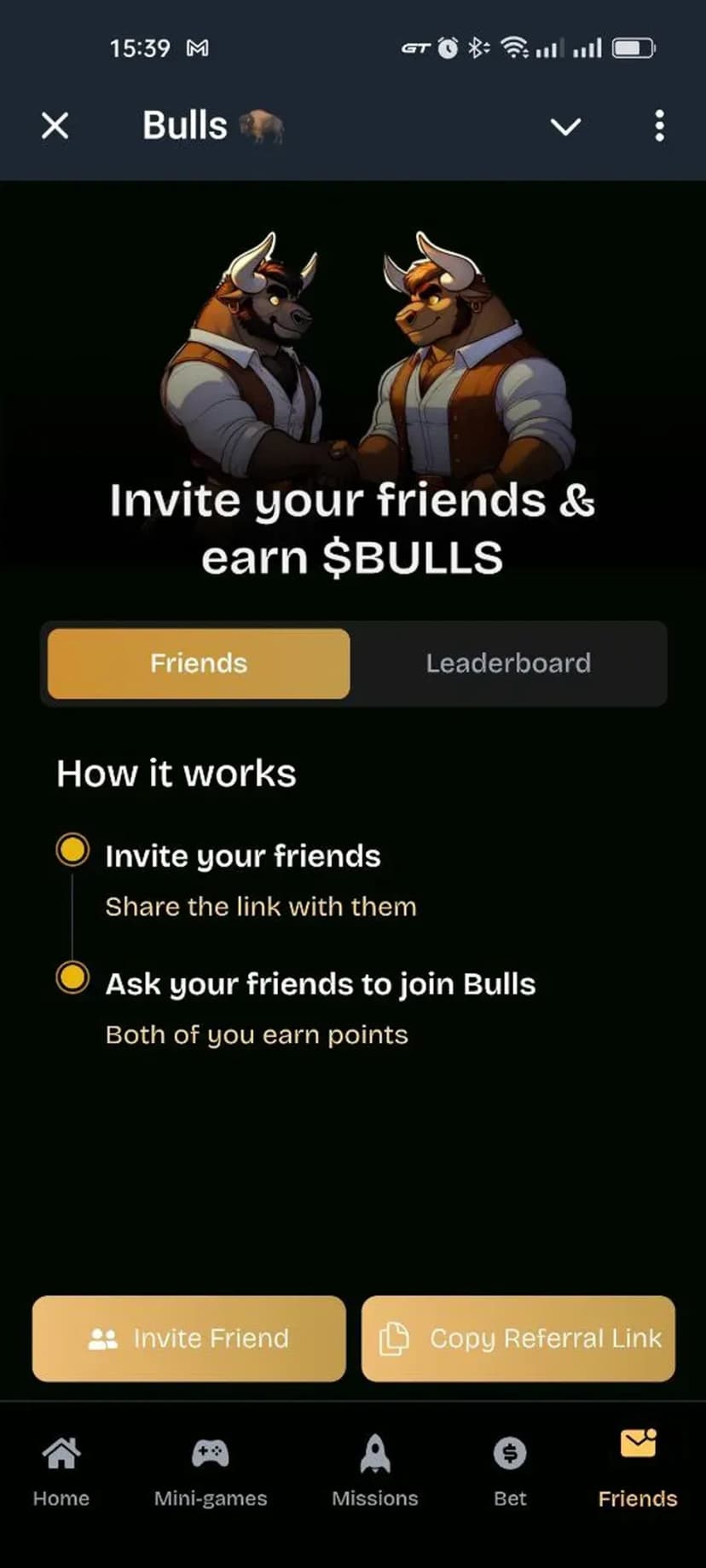The width and height of the screenshot is (706, 1568).
Task: Expand the chevron dropdown in header
Action: click(x=565, y=127)
